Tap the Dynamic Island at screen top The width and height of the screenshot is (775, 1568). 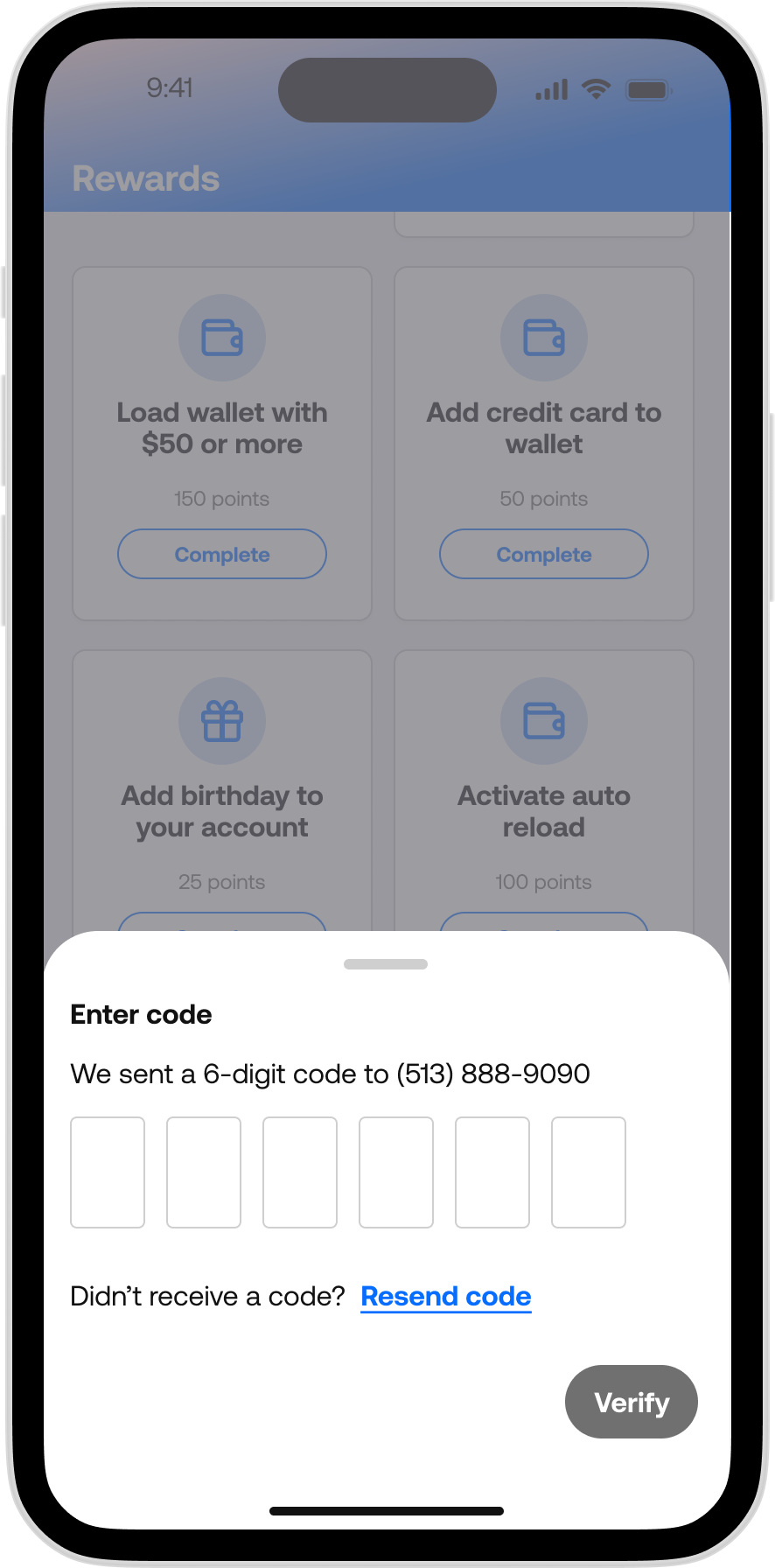click(387, 89)
